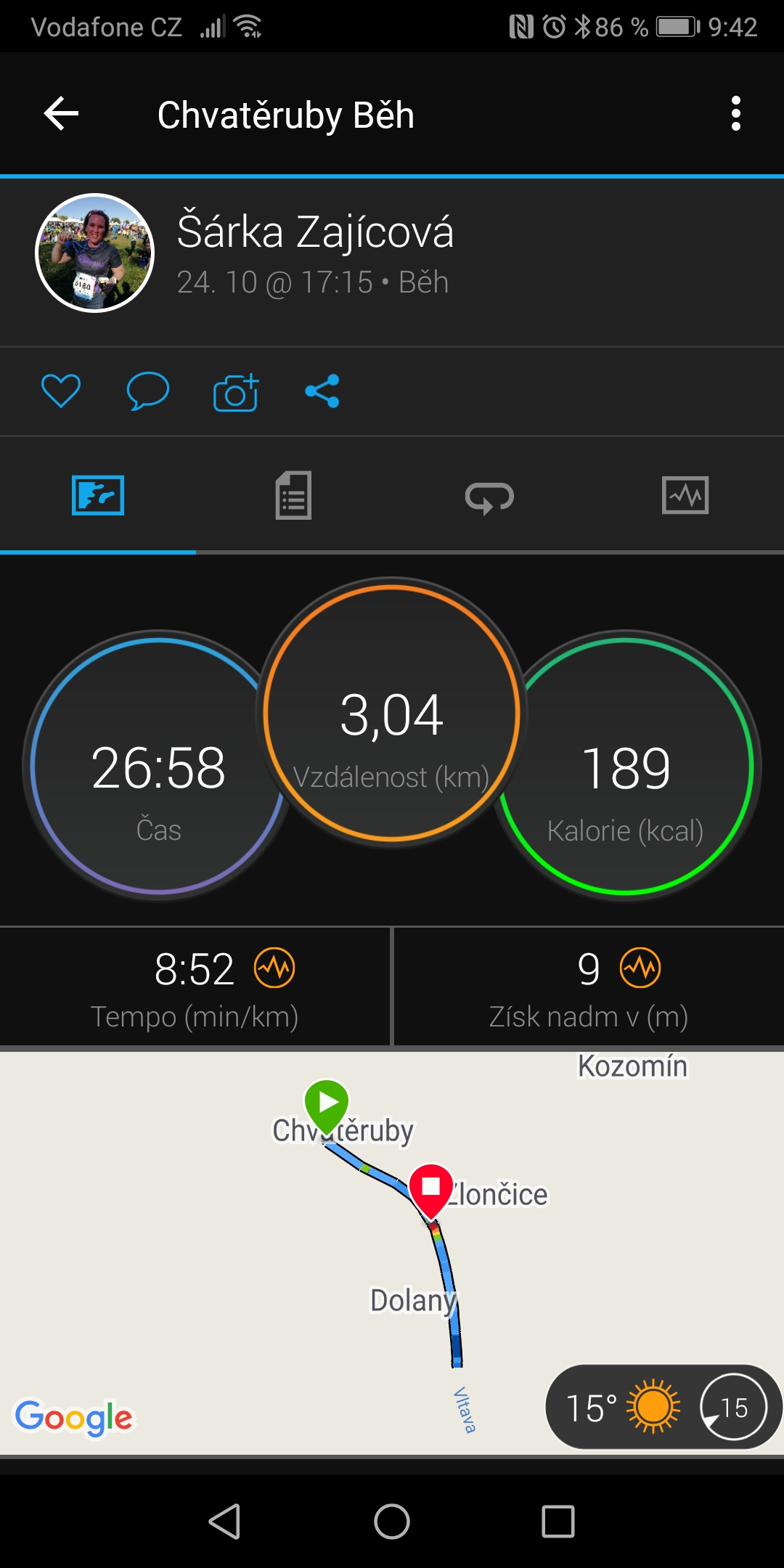Viewport: 784px width, 1568px height.
Task: Open Šárka Zajícová's profile picture
Action: 95,253
